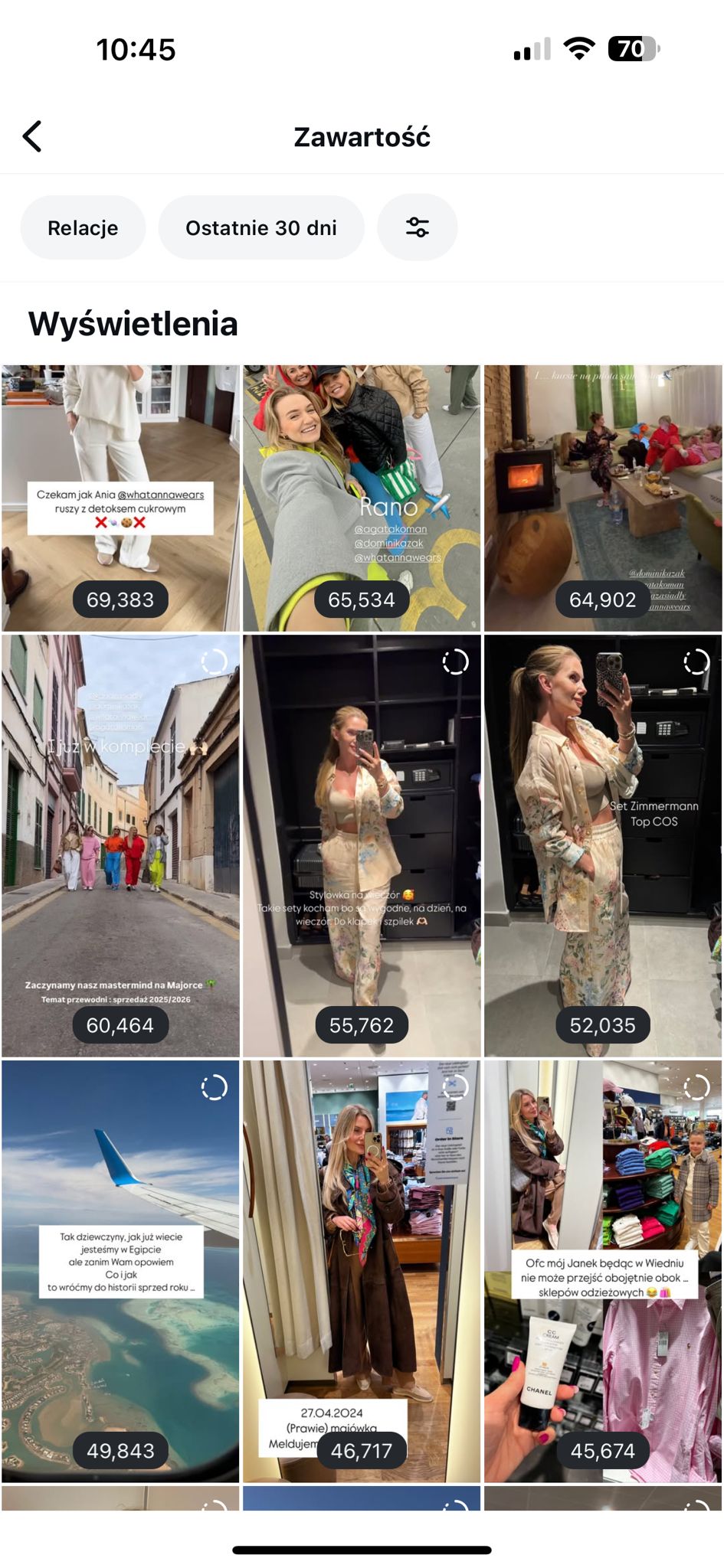View the 27.04.2024 story with 46,717 views
The image size is (724, 1568).
[x=362, y=1271]
